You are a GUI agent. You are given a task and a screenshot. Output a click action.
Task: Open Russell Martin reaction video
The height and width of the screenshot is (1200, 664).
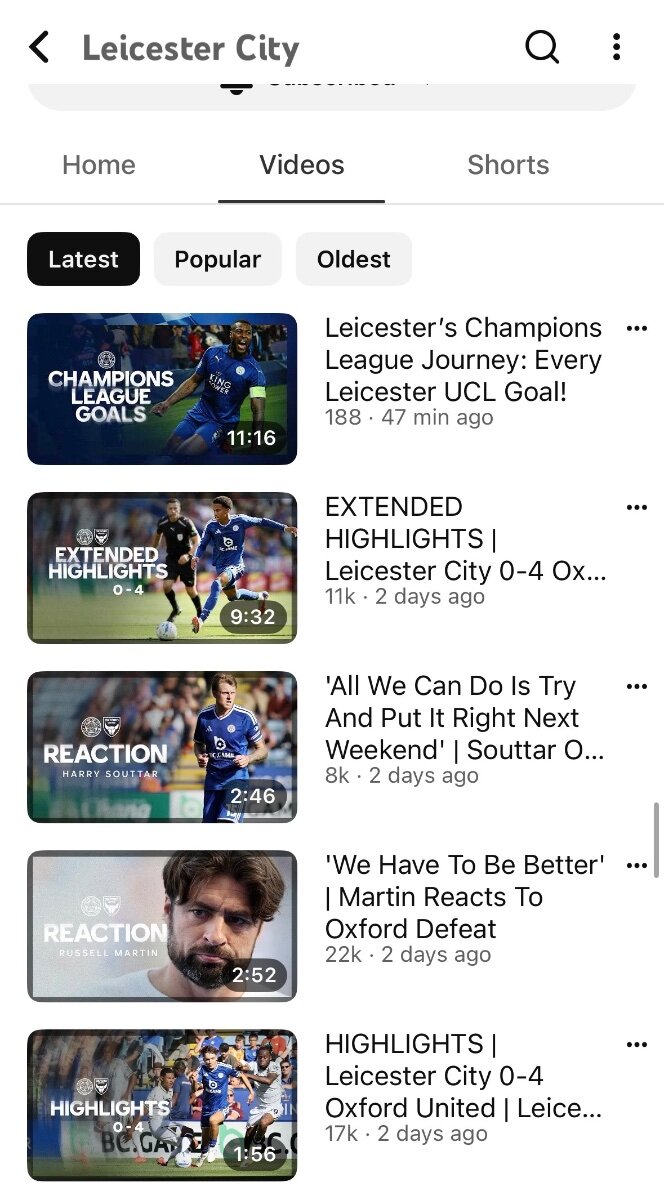(162, 926)
